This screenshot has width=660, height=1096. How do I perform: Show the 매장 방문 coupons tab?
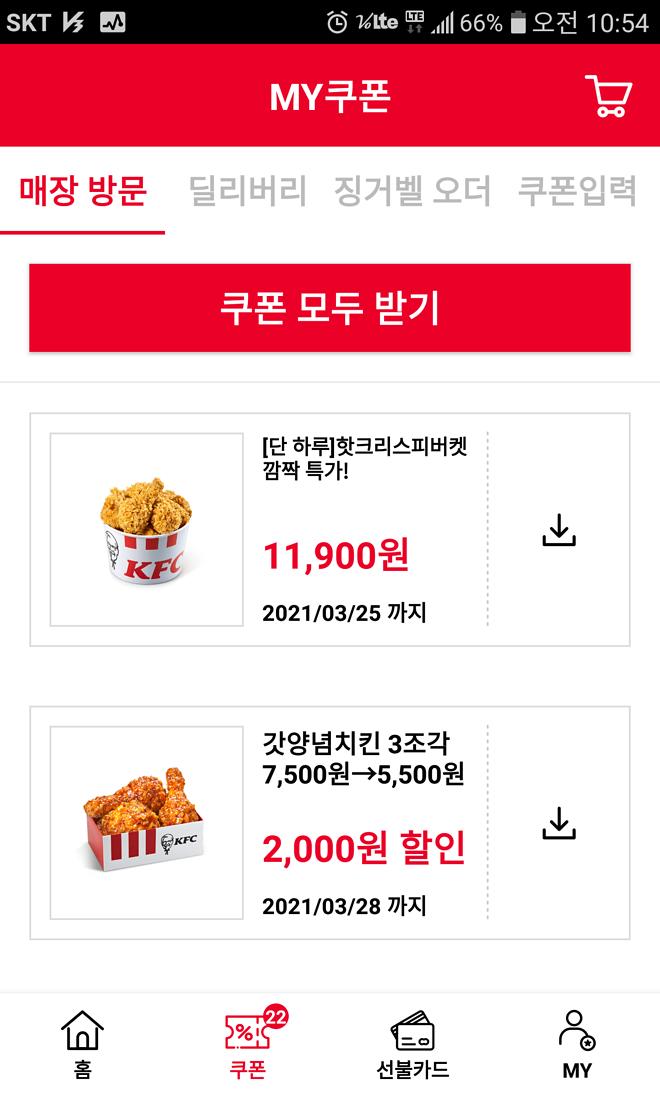tap(83, 190)
